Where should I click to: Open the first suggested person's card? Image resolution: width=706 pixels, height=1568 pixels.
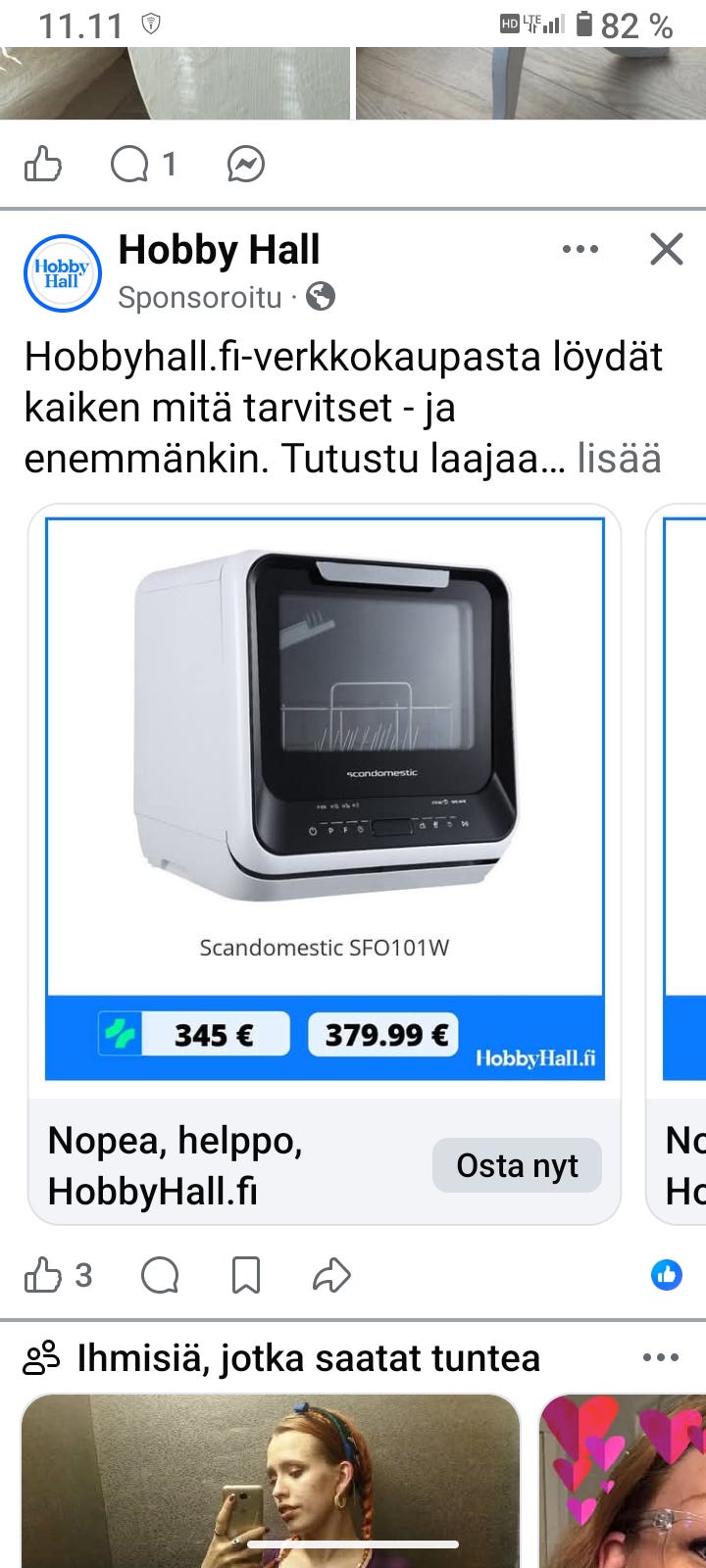(x=271, y=1481)
